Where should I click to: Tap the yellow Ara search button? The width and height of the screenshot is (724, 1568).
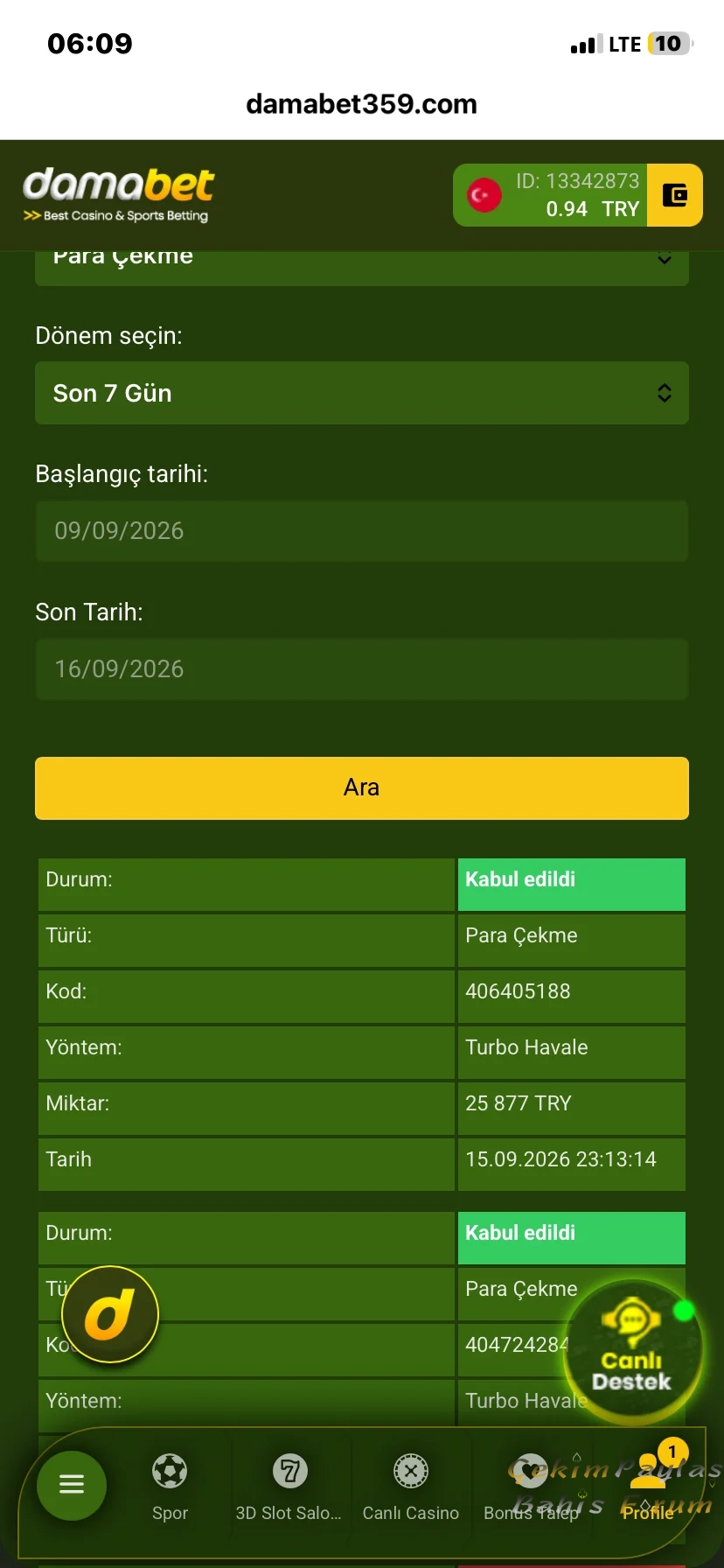[x=362, y=788]
